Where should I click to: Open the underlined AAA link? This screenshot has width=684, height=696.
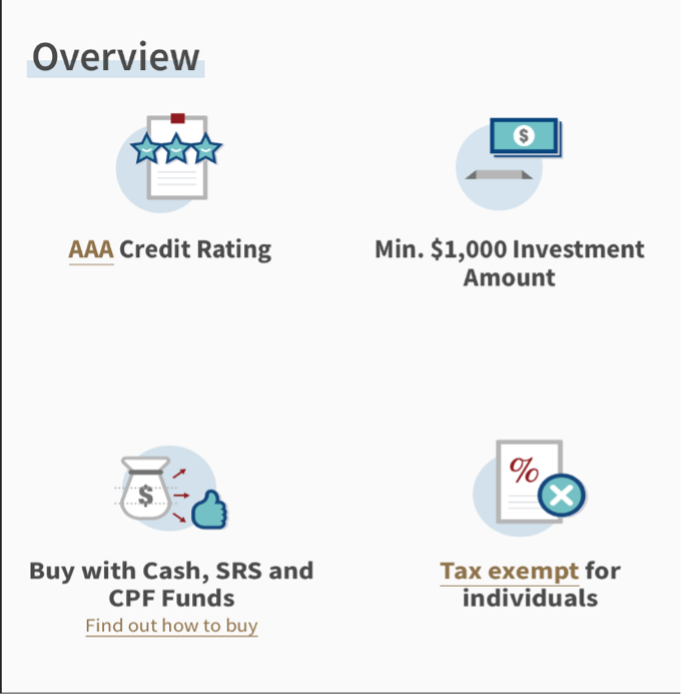click(x=91, y=249)
